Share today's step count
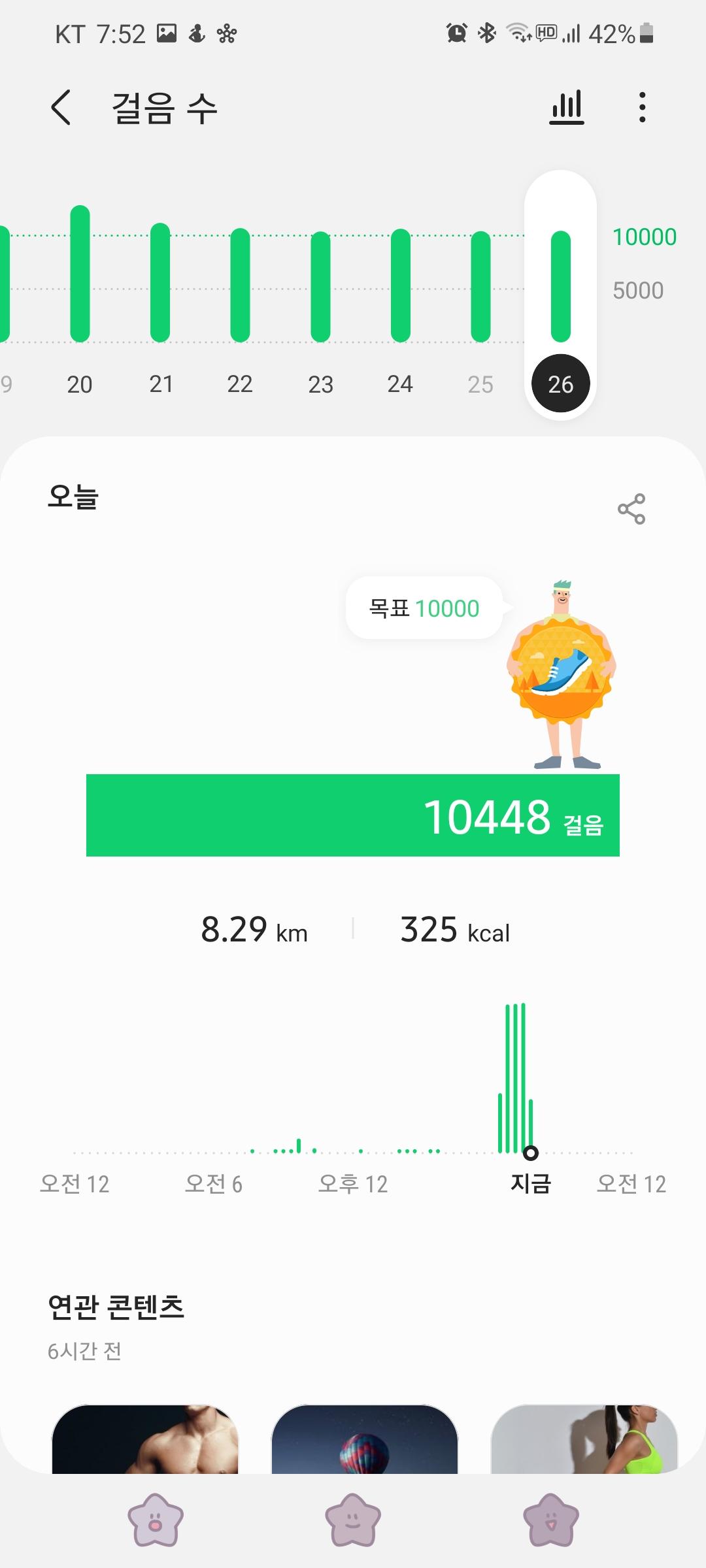The height and width of the screenshot is (1568, 706). [631, 509]
